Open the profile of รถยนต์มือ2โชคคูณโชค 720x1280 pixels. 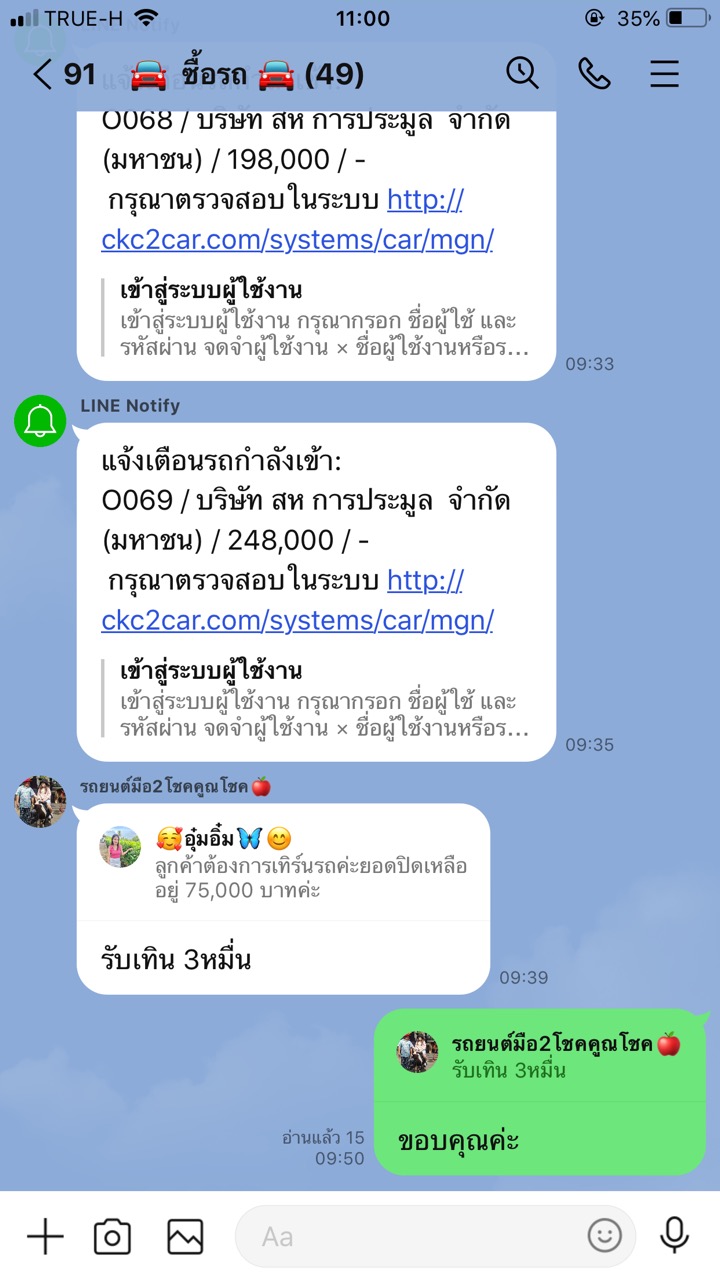click(40, 800)
